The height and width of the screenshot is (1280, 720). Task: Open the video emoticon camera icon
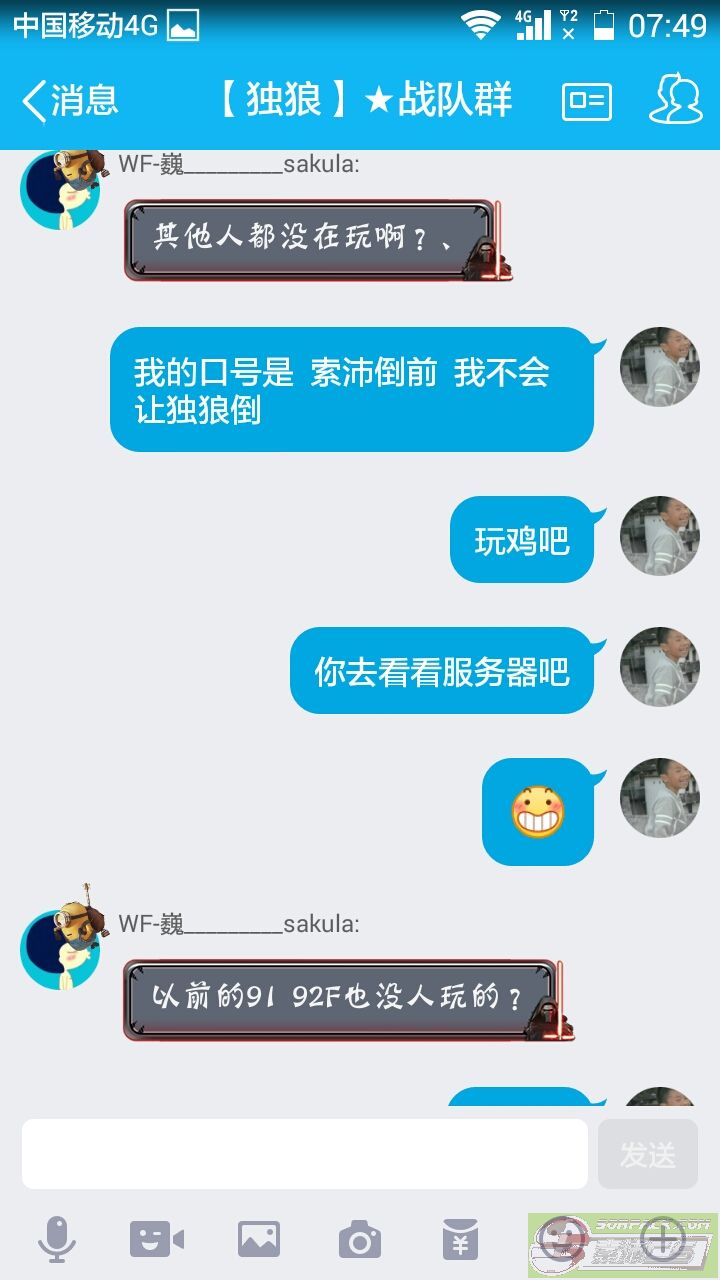tap(157, 1240)
